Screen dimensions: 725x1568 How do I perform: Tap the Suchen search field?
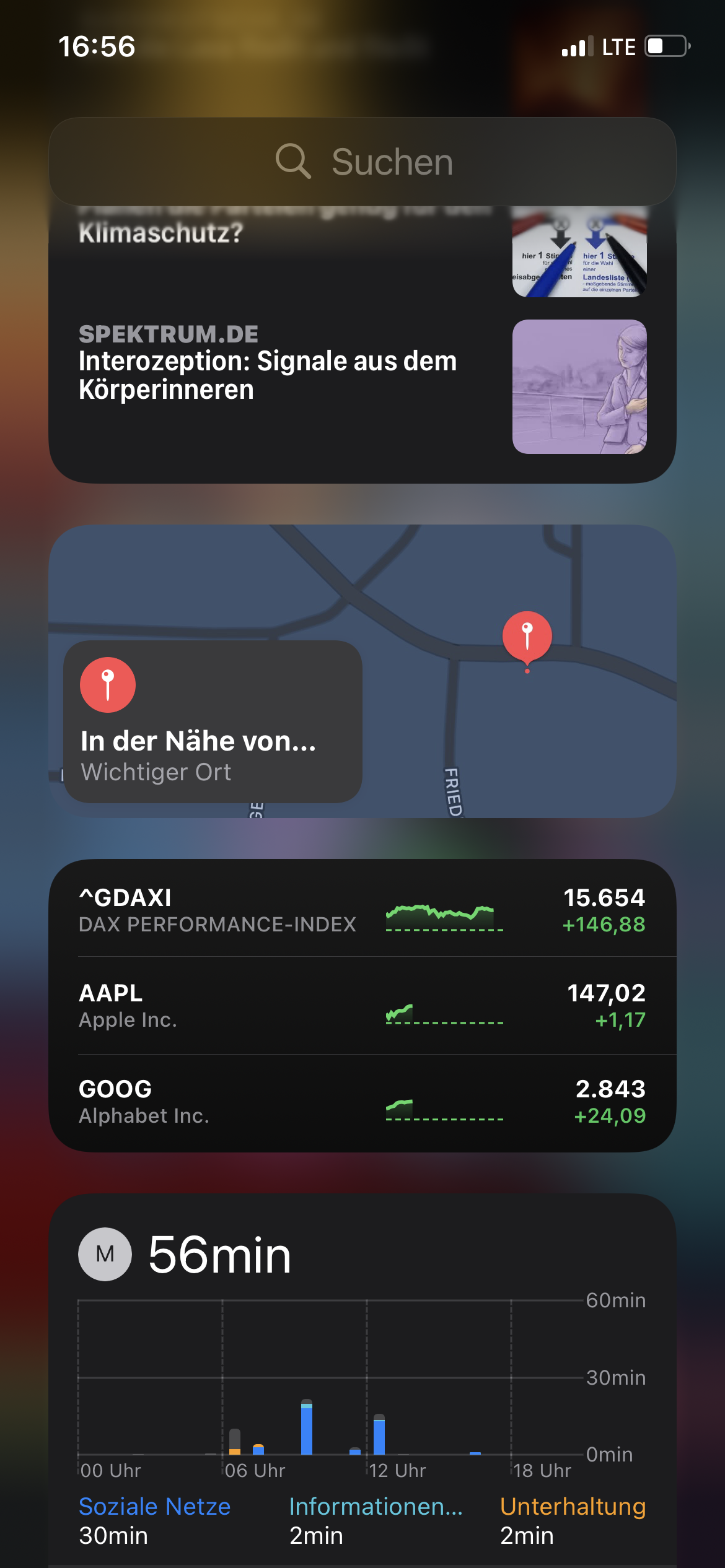[x=362, y=162]
